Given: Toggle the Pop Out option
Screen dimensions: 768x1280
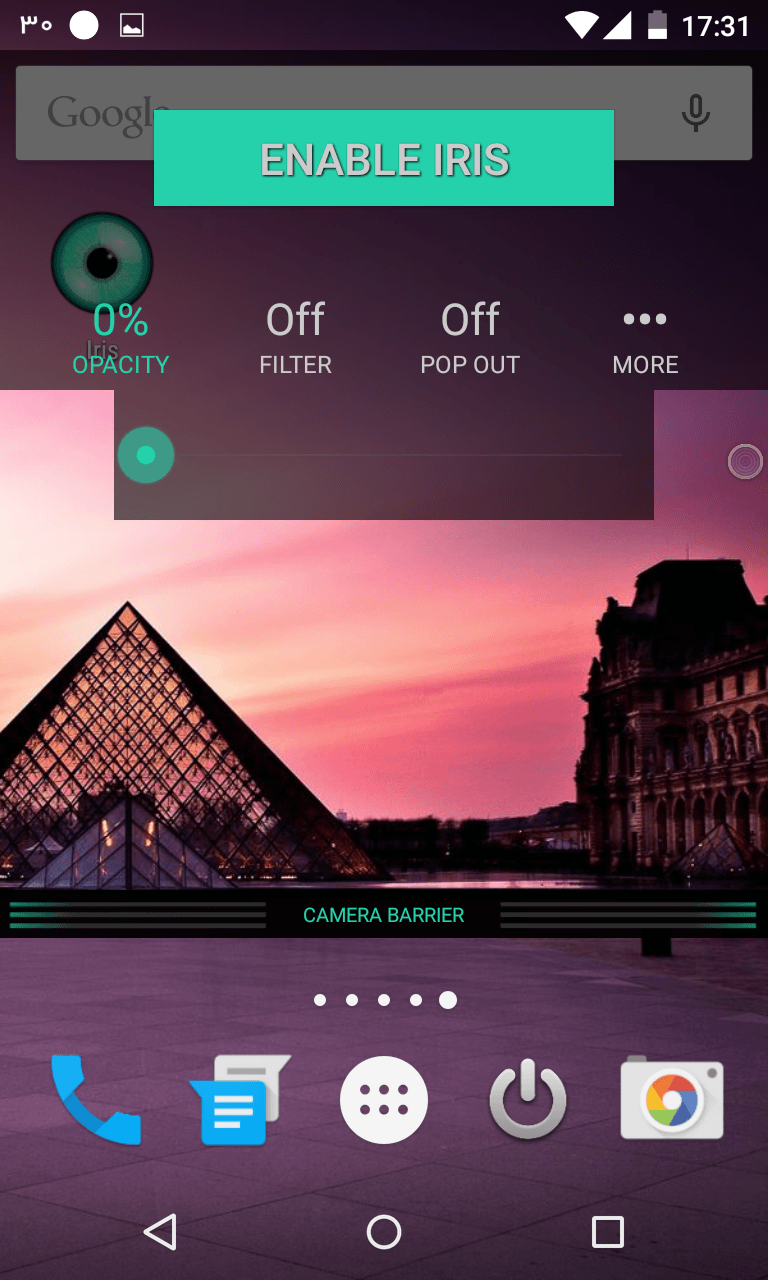Looking at the screenshot, I should pyautogui.click(x=470, y=338).
